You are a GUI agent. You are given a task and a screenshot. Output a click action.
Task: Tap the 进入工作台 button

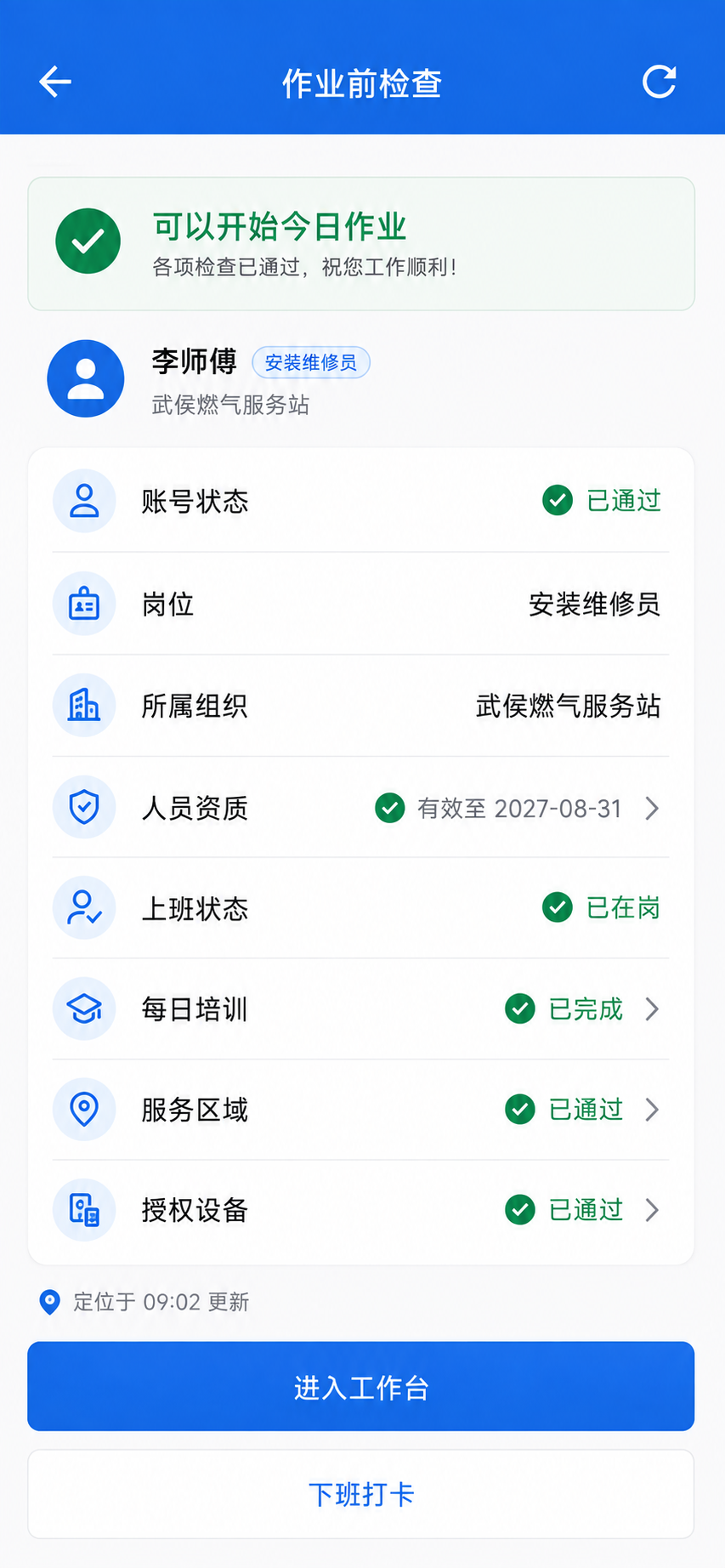(361, 1387)
